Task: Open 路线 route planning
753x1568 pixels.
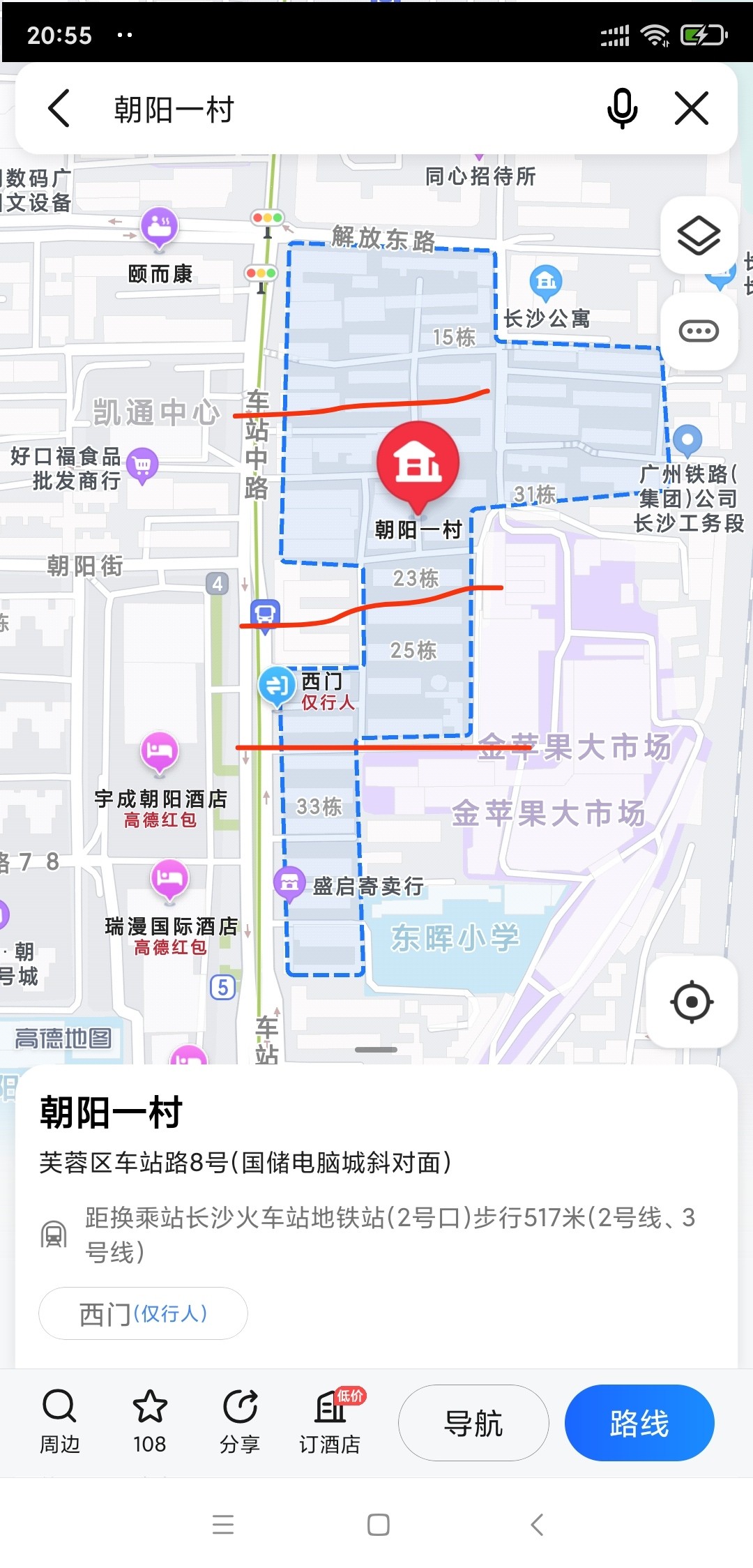Action: tap(639, 1423)
